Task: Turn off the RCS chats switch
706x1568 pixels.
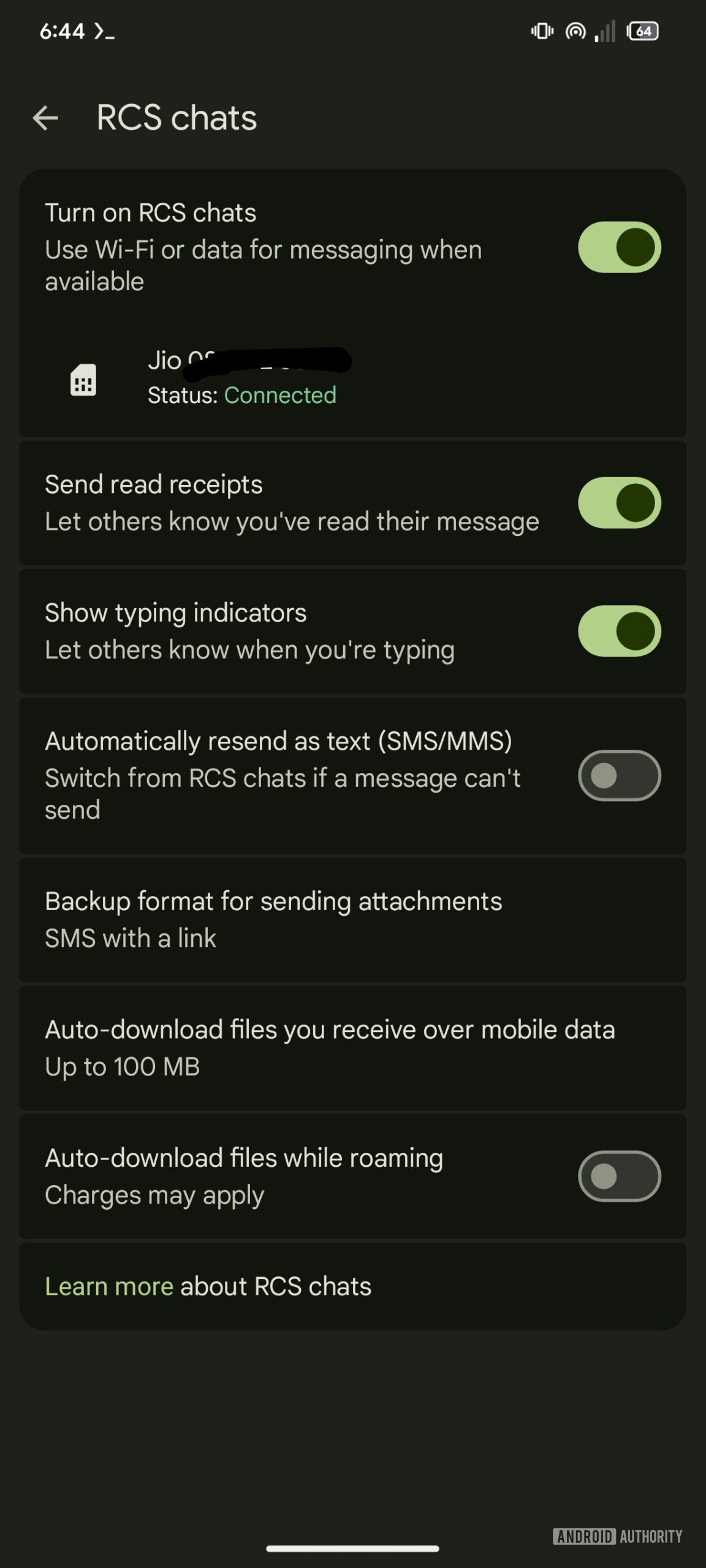Action: (x=619, y=247)
